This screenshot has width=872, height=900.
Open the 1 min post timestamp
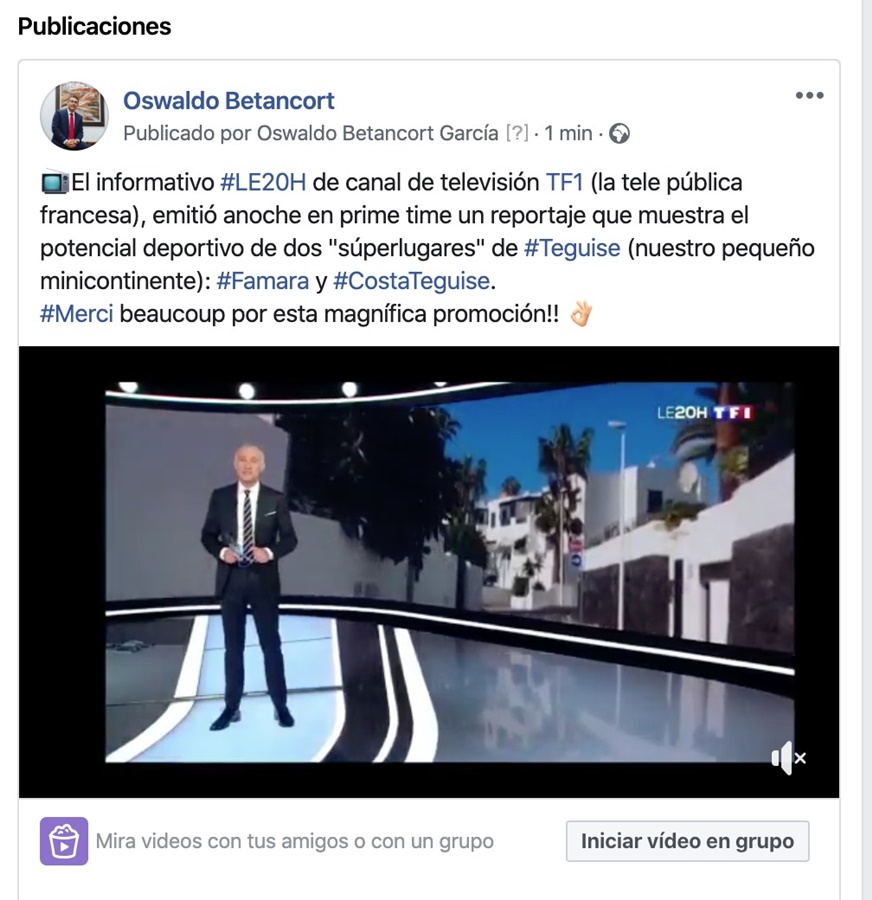click(568, 133)
